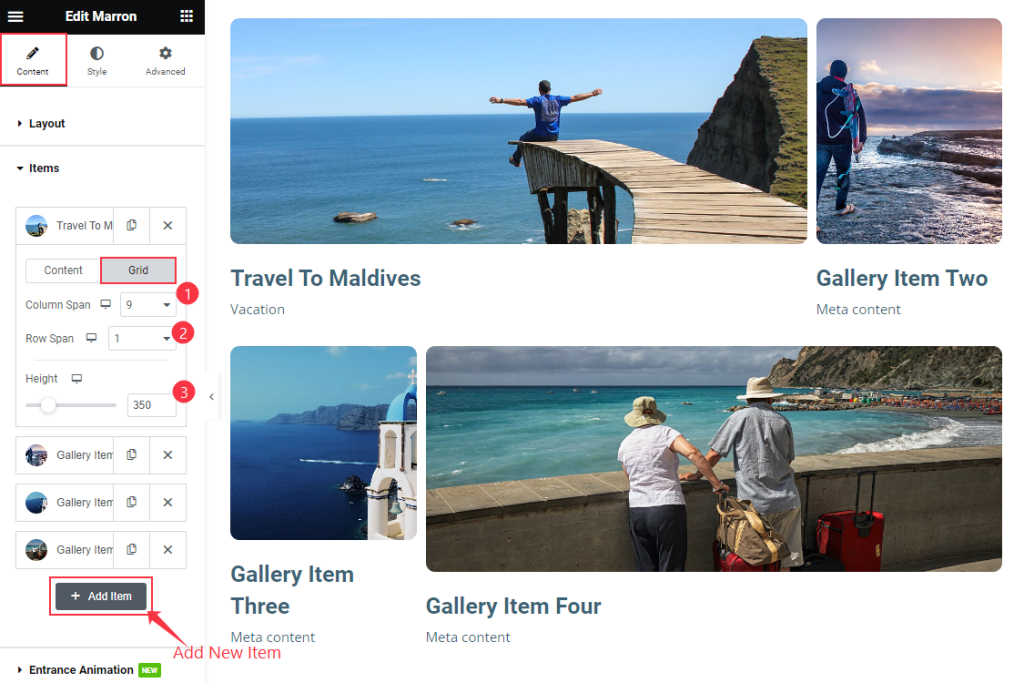Image resolution: width=1024 pixels, height=683 pixels.
Task: Switch to item Content tab beside Grid
Action: pos(63,270)
